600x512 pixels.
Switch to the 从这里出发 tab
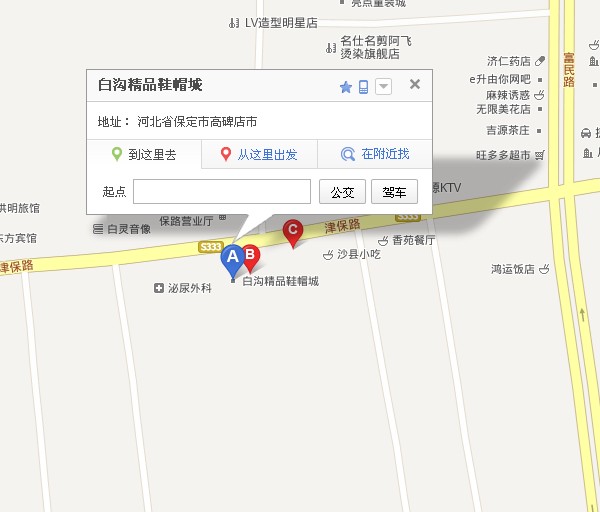[x=259, y=155]
